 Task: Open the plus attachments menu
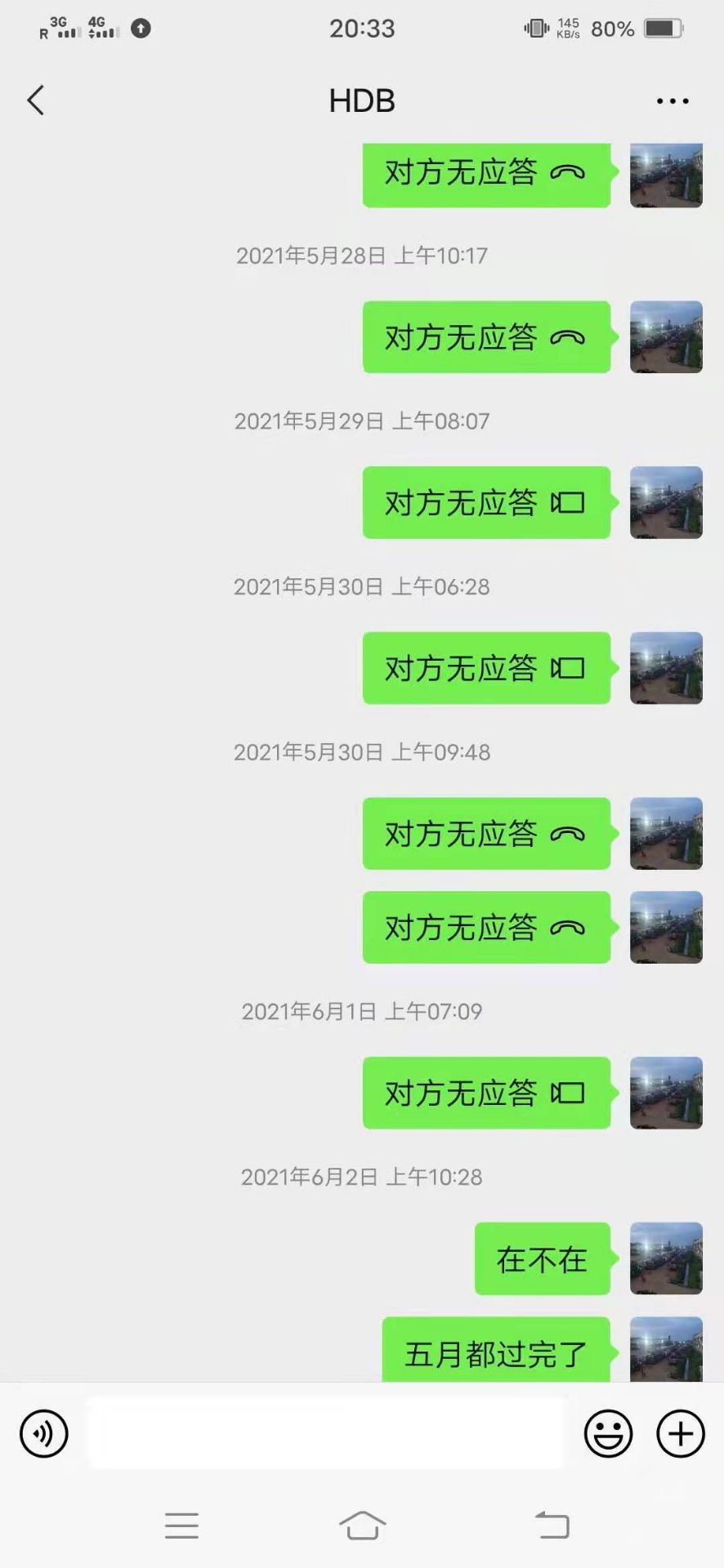pyautogui.click(x=681, y=1432)
